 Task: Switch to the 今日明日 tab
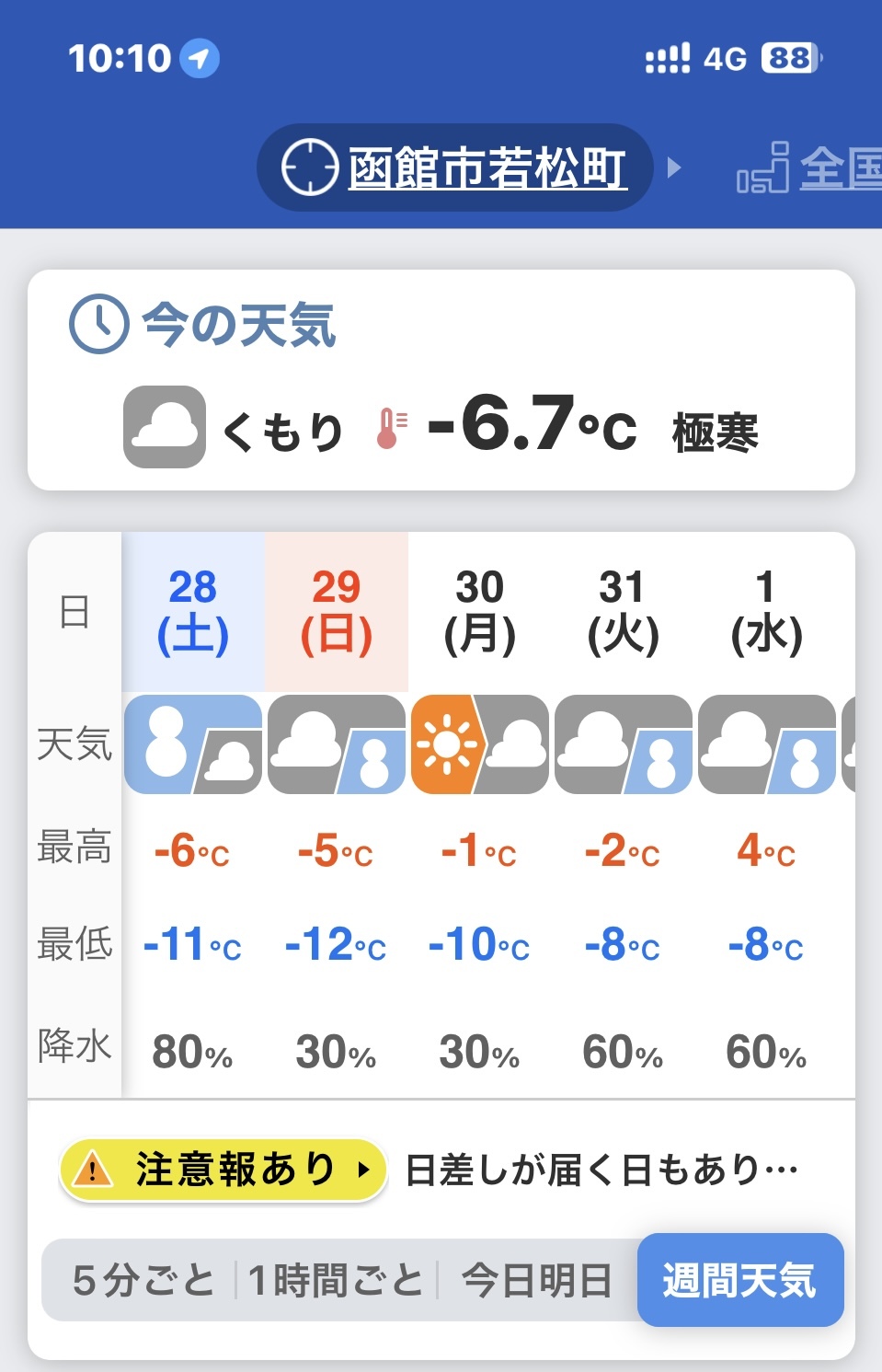537,1280
